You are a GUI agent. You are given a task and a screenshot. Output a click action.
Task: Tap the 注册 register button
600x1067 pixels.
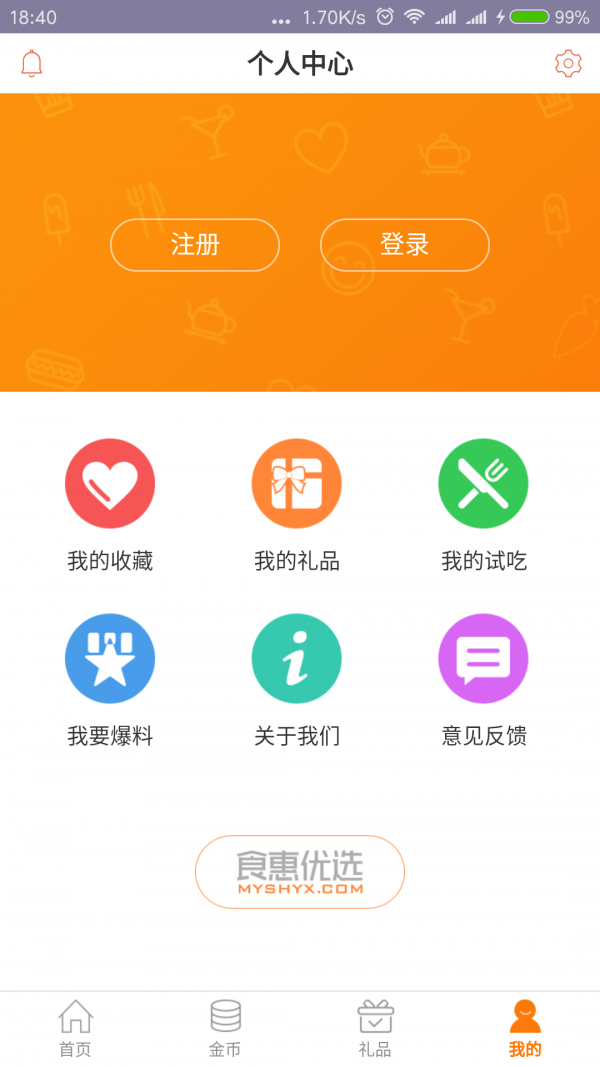pyautogui.click(x=195, y=245)
